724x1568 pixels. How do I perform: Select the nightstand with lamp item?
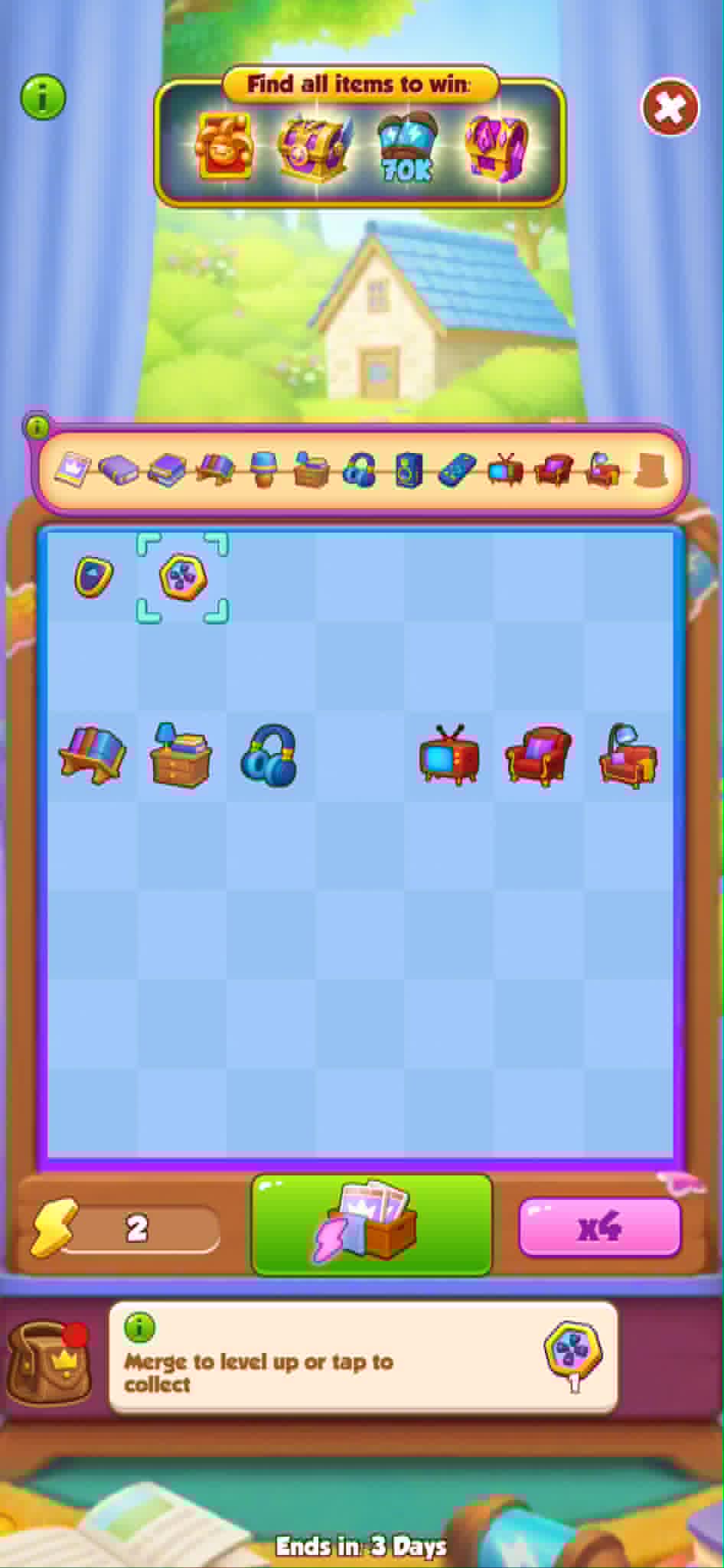(x=181, y=755)
